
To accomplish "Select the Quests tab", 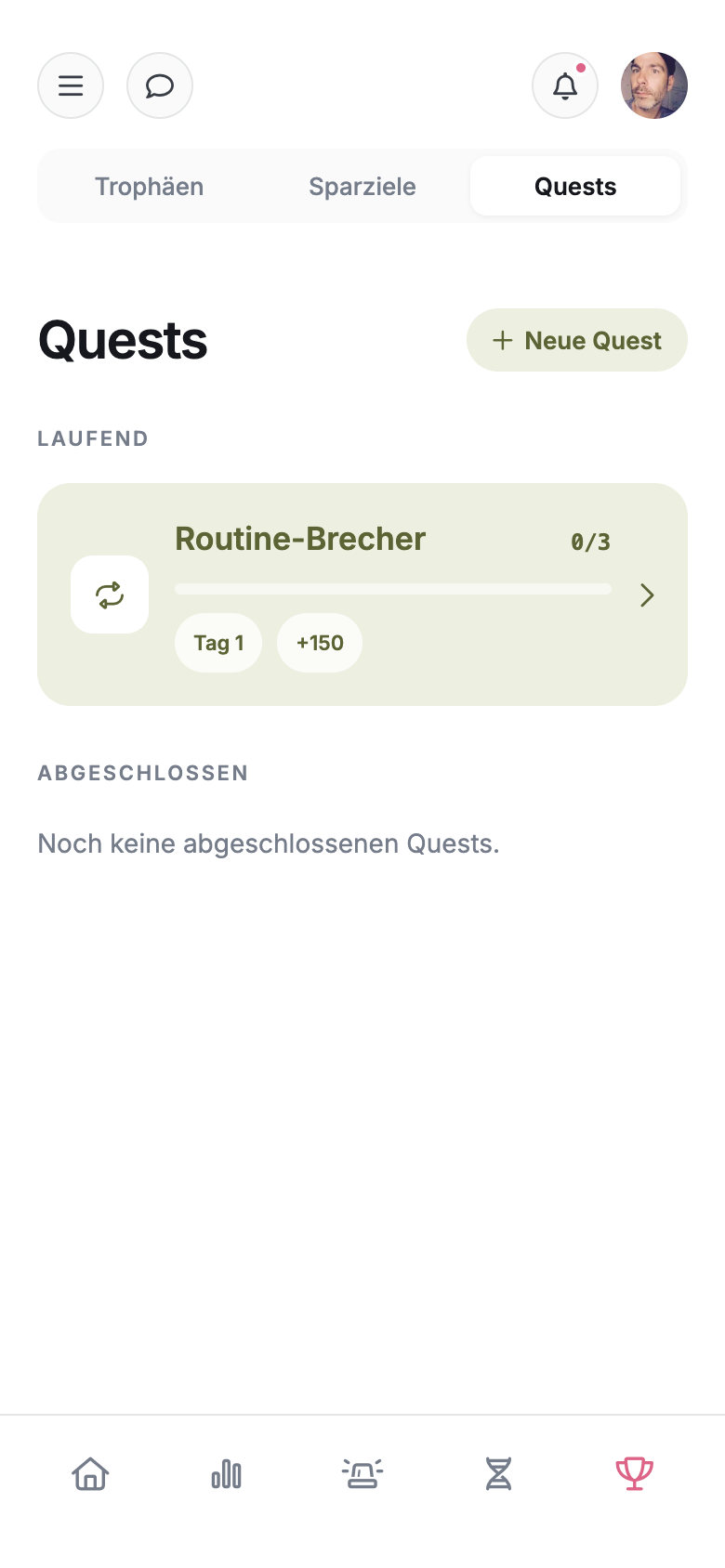I will click(x=575, y=186).
